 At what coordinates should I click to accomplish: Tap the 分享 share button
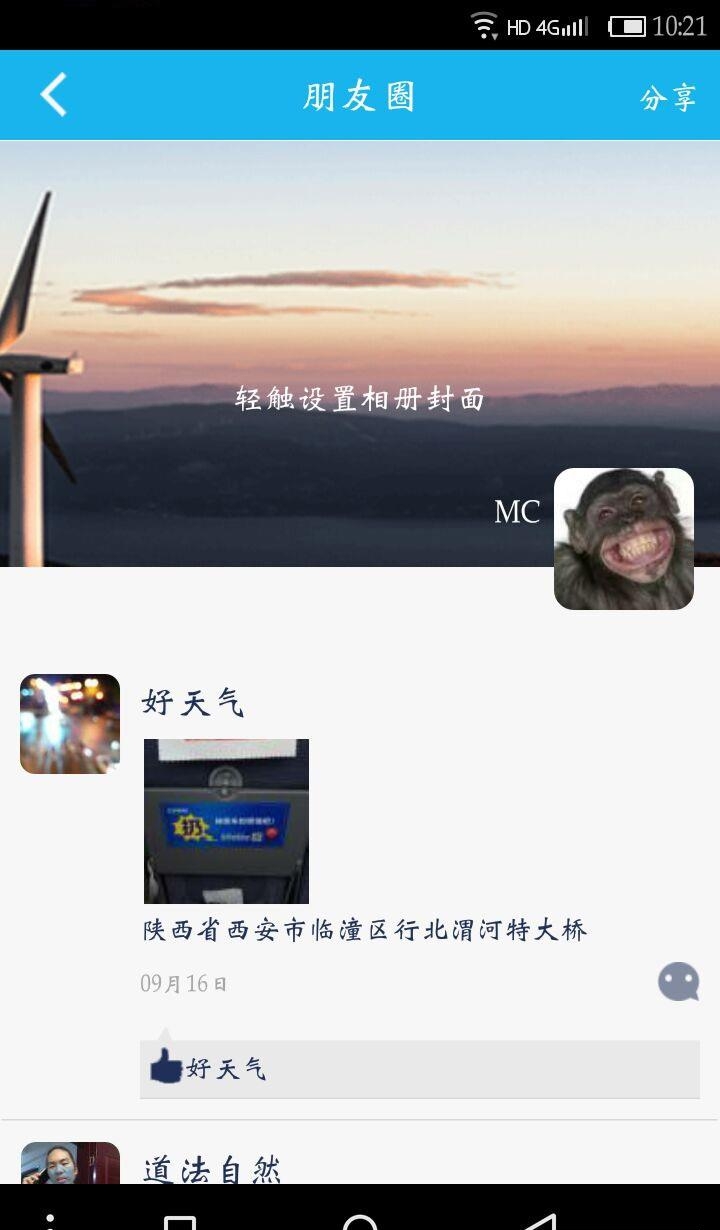pyautogui.click(x=668, y=97)
